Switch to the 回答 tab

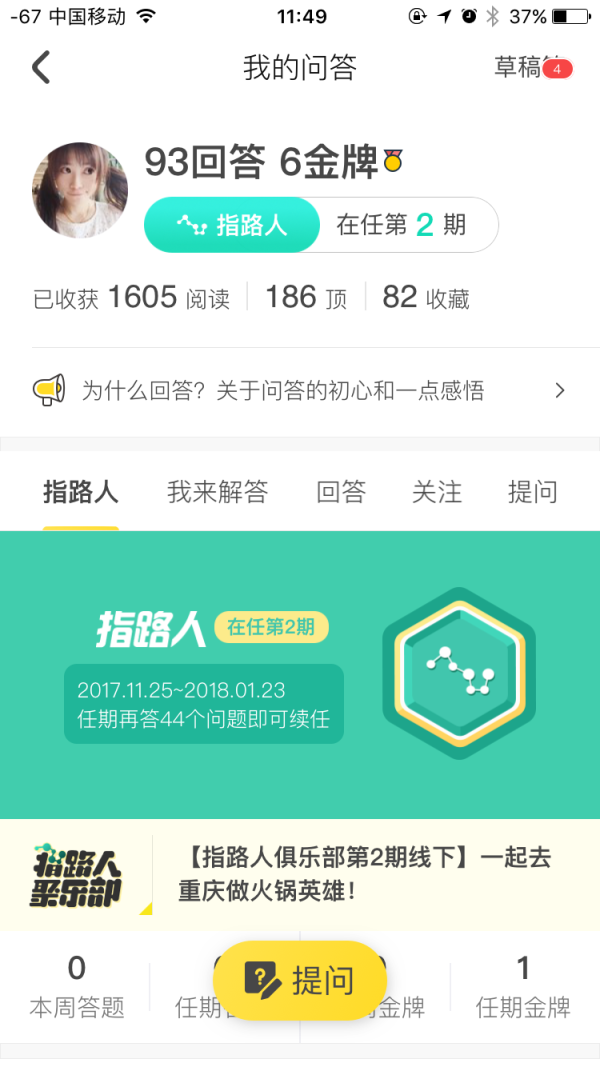(341, 492)
